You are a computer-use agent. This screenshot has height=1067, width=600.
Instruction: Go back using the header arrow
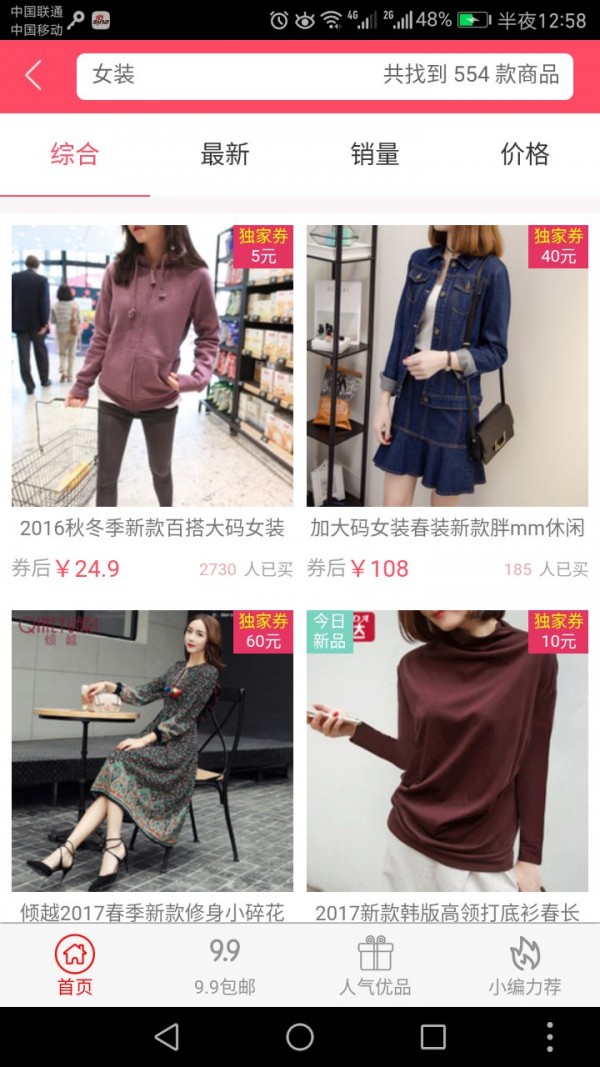click(x=34, y=76)
